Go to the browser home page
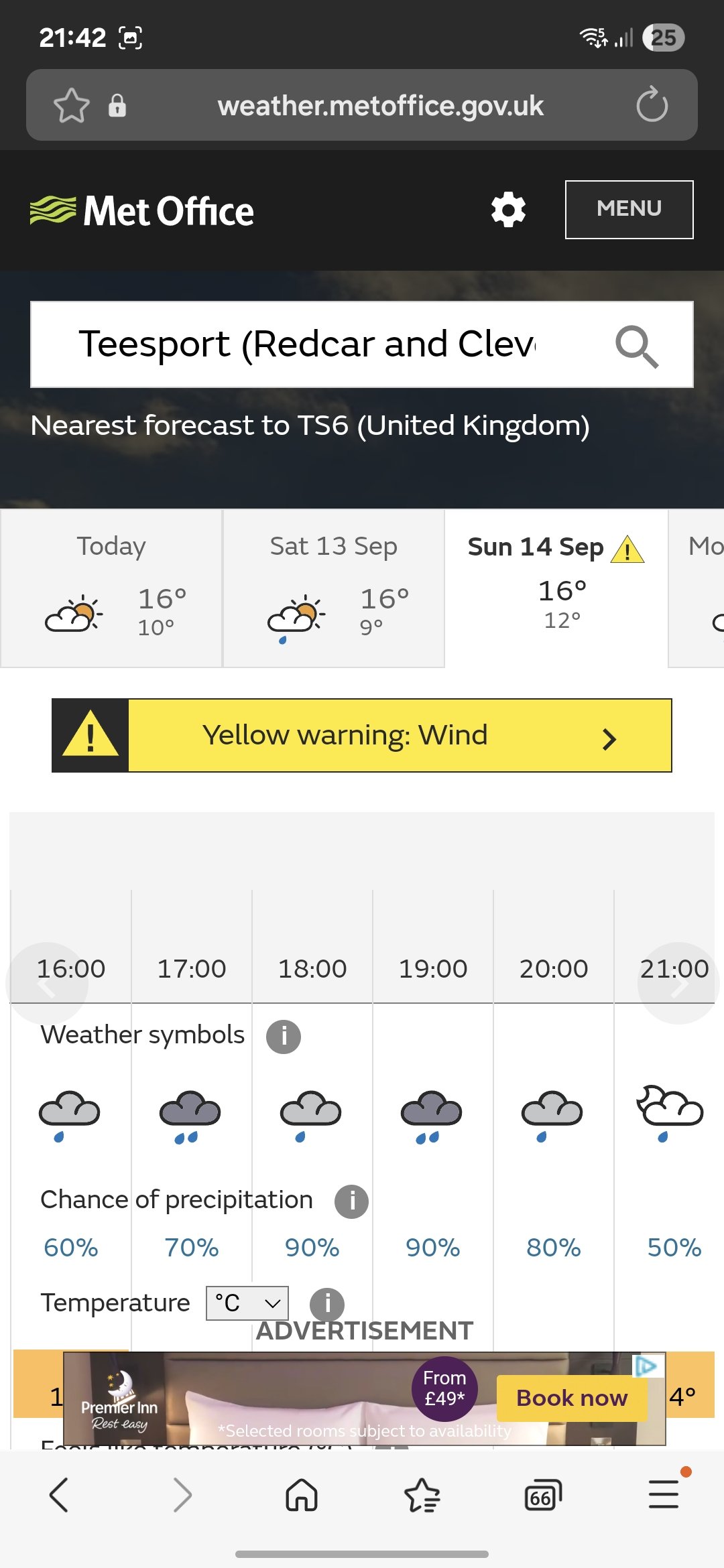This screenshot has height=1568, width=724. tap(302, 1495)
